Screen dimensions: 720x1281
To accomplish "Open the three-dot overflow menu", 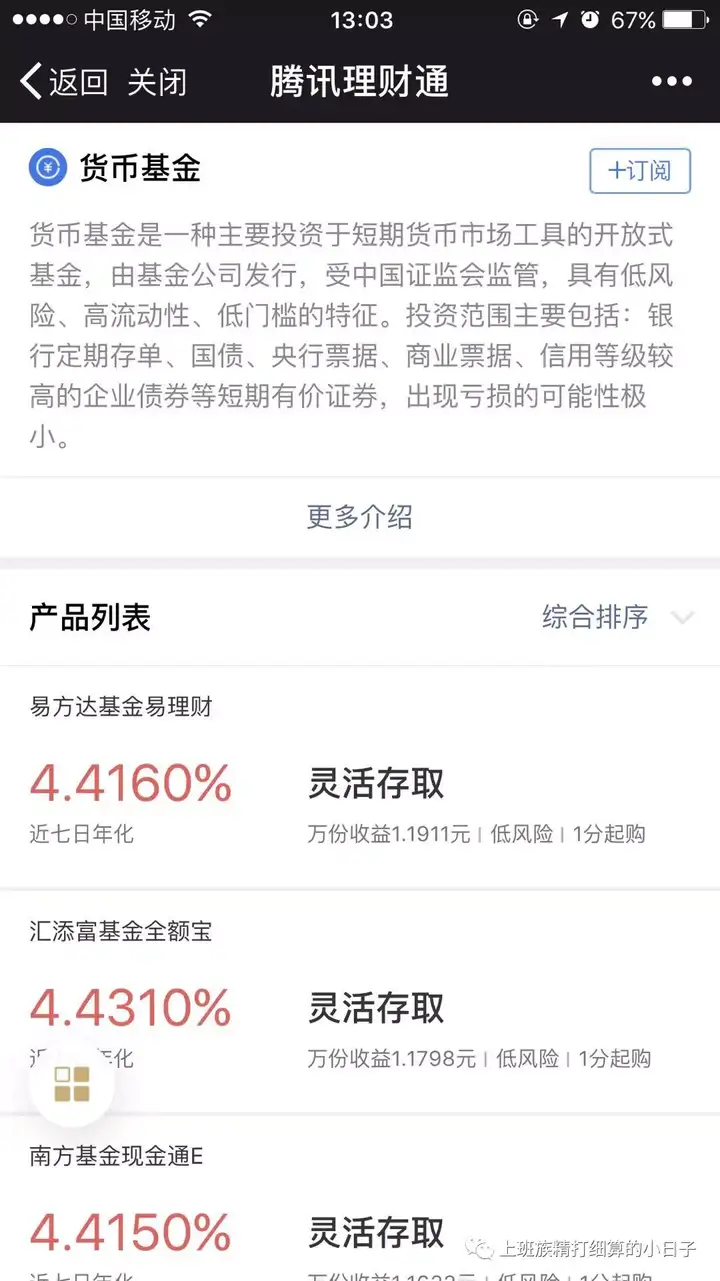I will (671, 82).
